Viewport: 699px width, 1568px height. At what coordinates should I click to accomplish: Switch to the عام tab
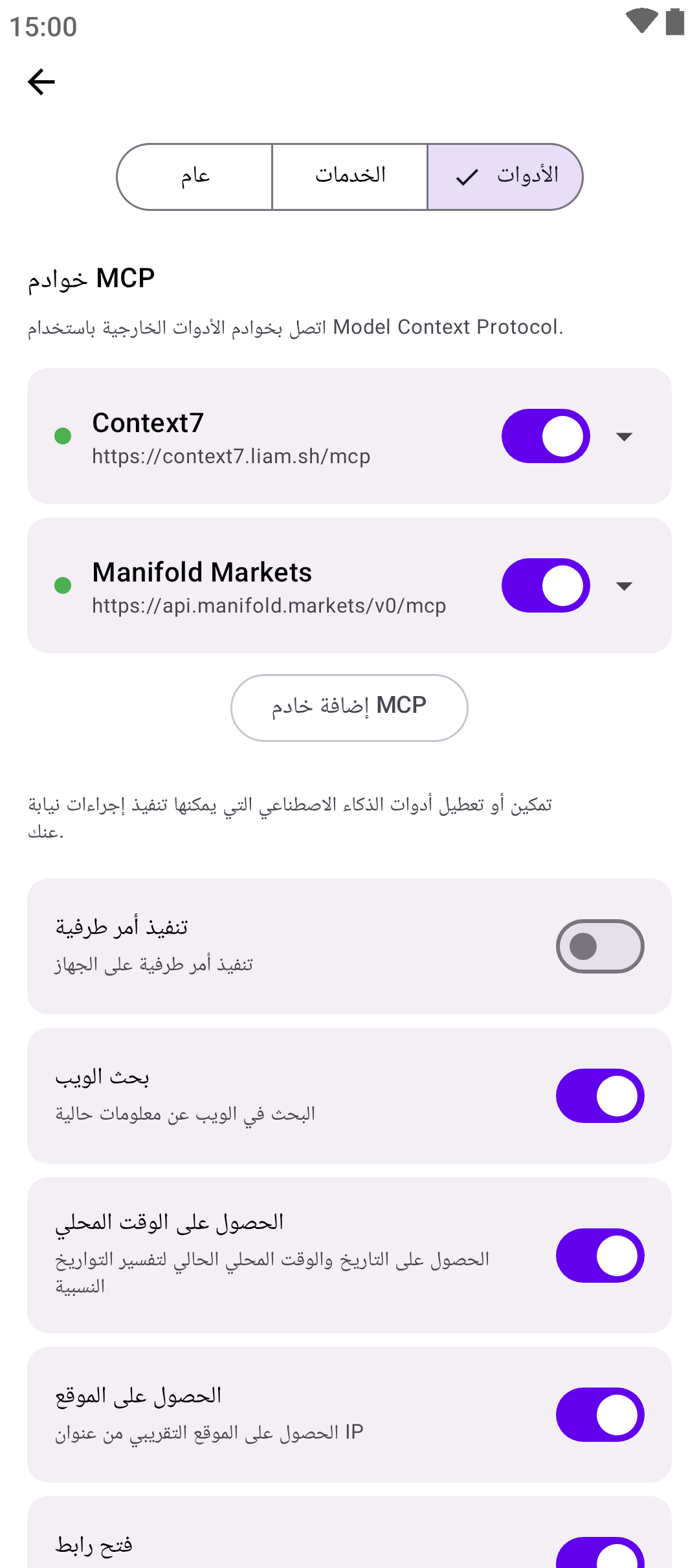195,177
